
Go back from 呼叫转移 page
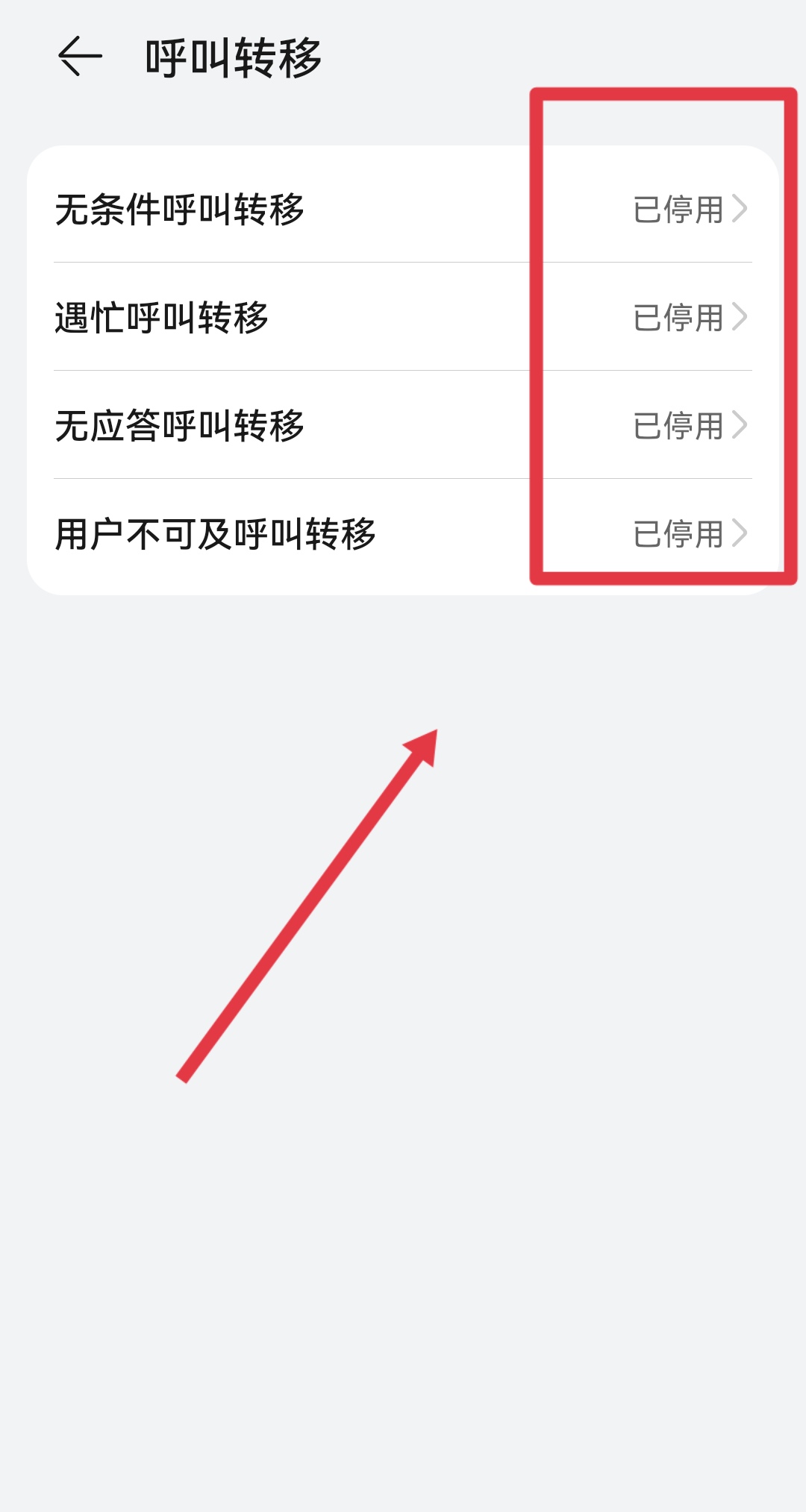pos(80,57)
